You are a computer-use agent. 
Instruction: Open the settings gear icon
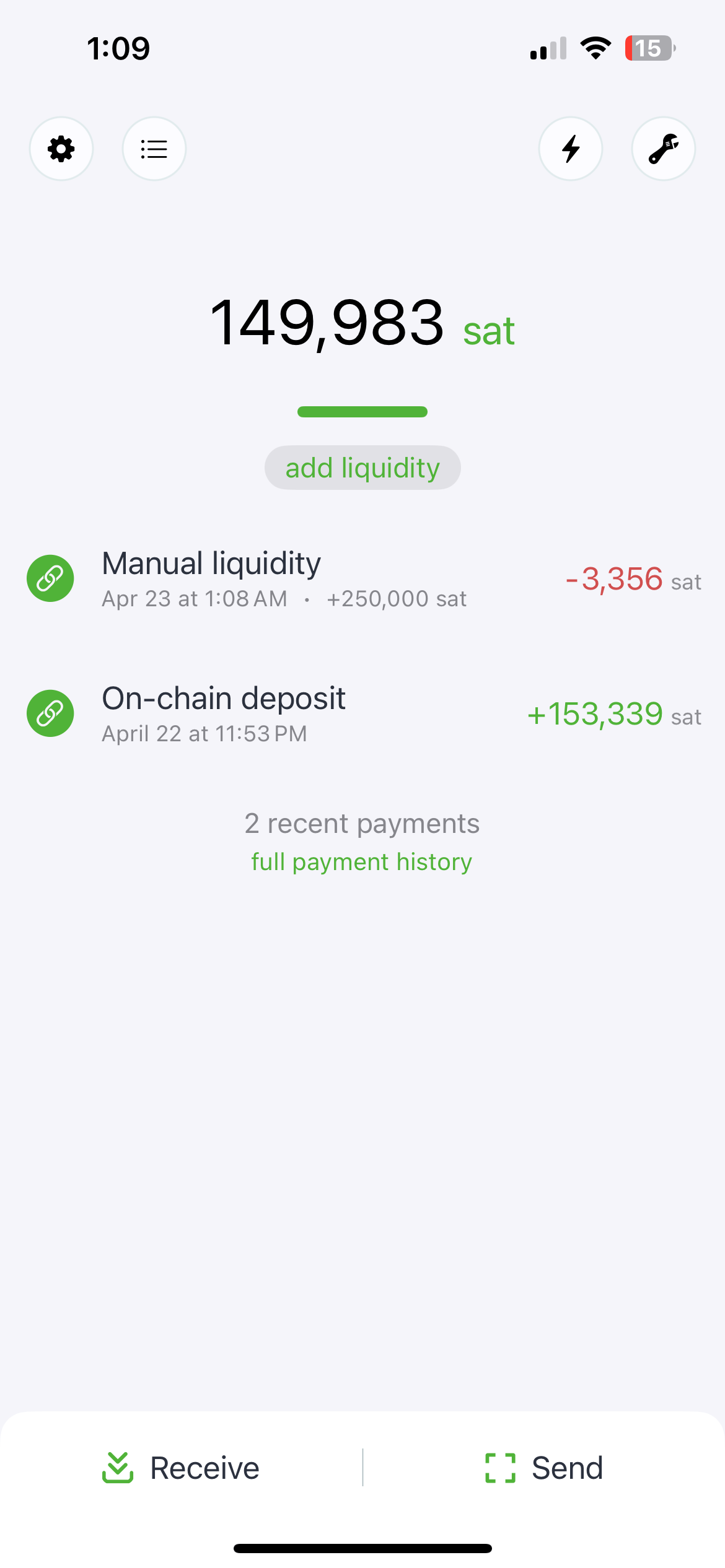tap(61, 149)
